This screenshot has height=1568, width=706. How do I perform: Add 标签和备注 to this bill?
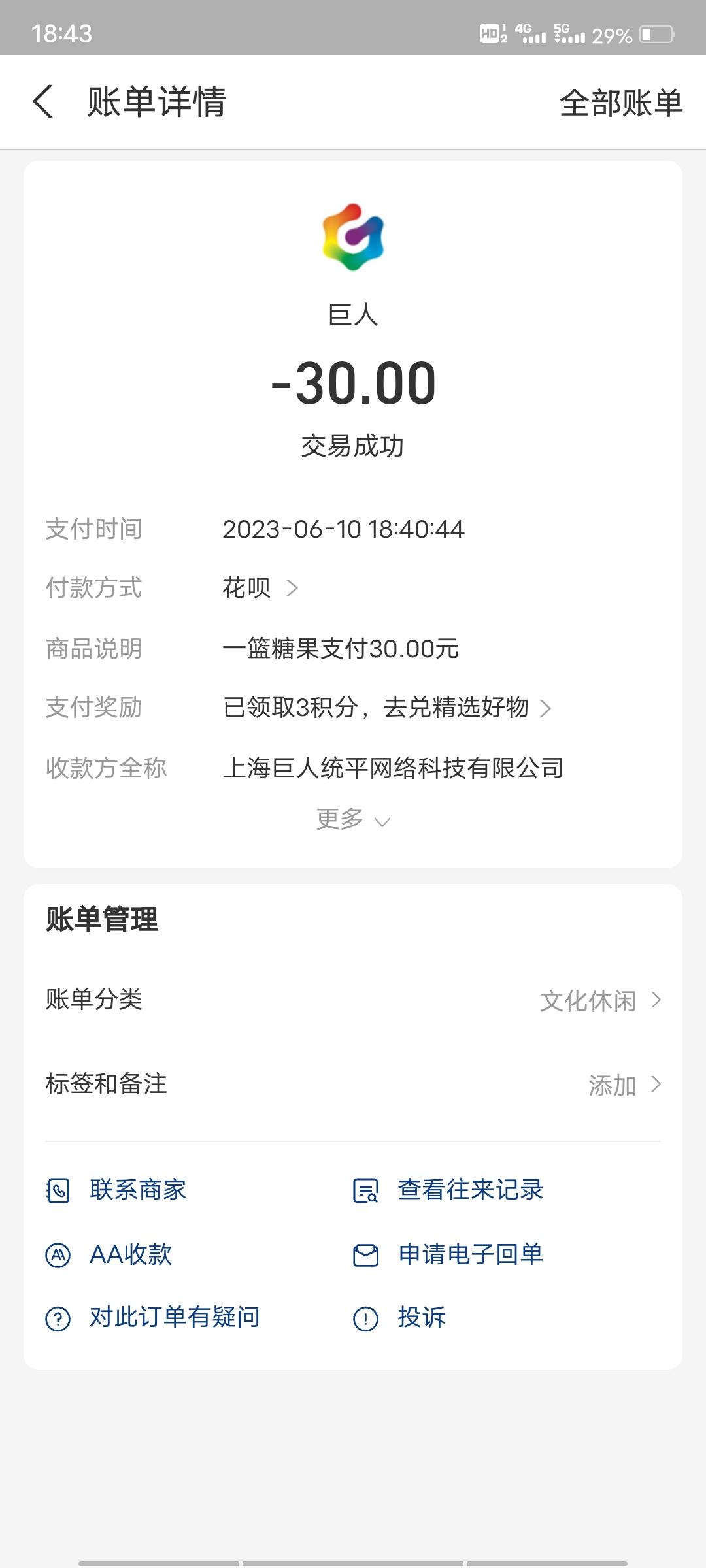(x=624, y=1085)
